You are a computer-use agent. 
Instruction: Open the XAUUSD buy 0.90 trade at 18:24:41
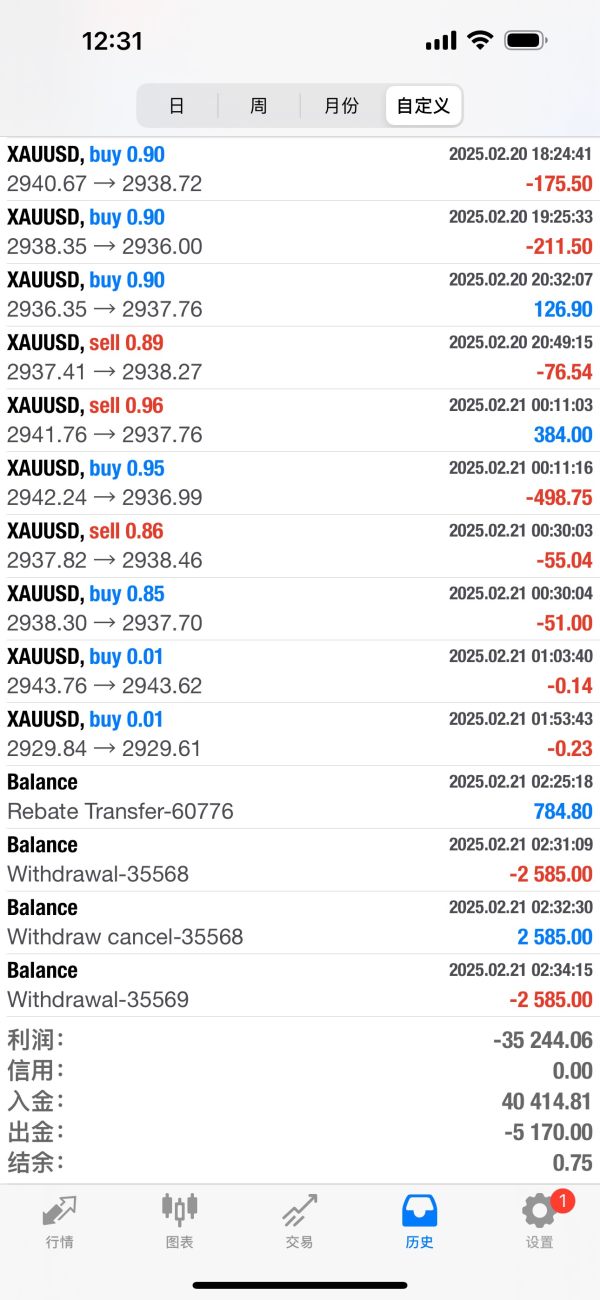click(300, 169)
